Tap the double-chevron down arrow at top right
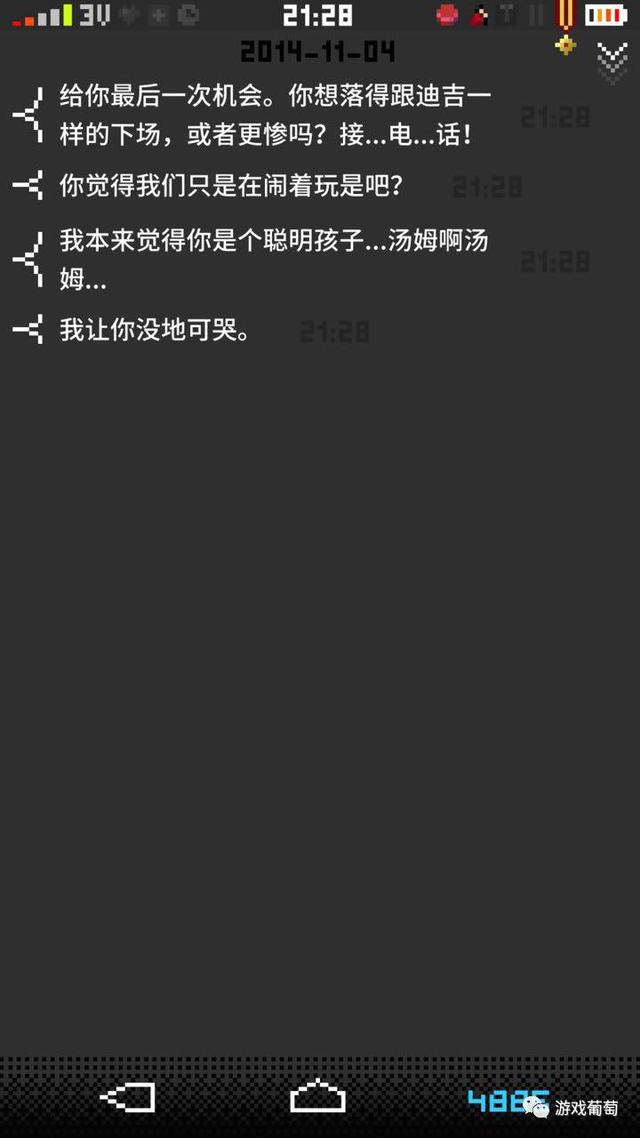This screenshot has width=640, height=1138. [611, 62]
